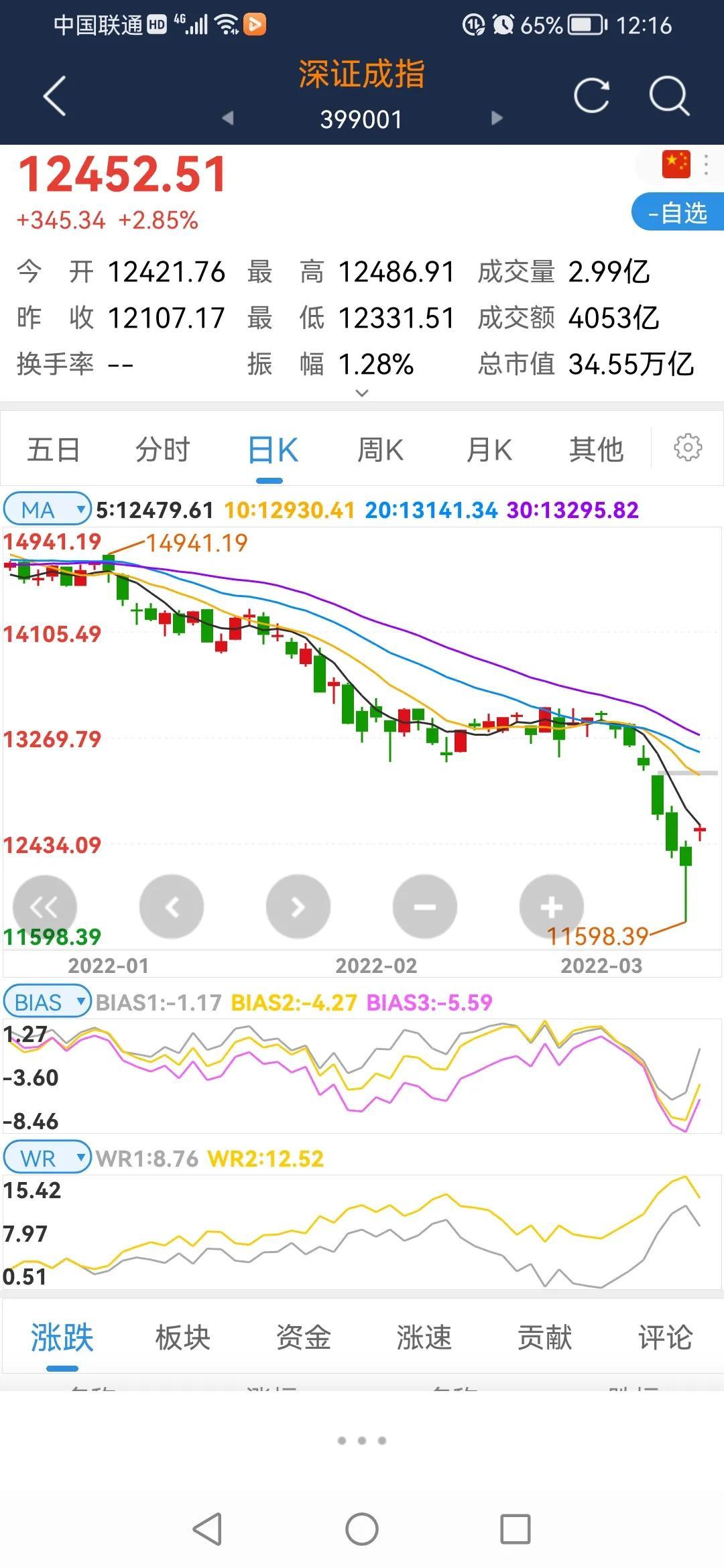The height and width of the screenshot is (1568, 724).
Task: Zoom out on the chart with the minus icon
Action: tap(424, 906)
